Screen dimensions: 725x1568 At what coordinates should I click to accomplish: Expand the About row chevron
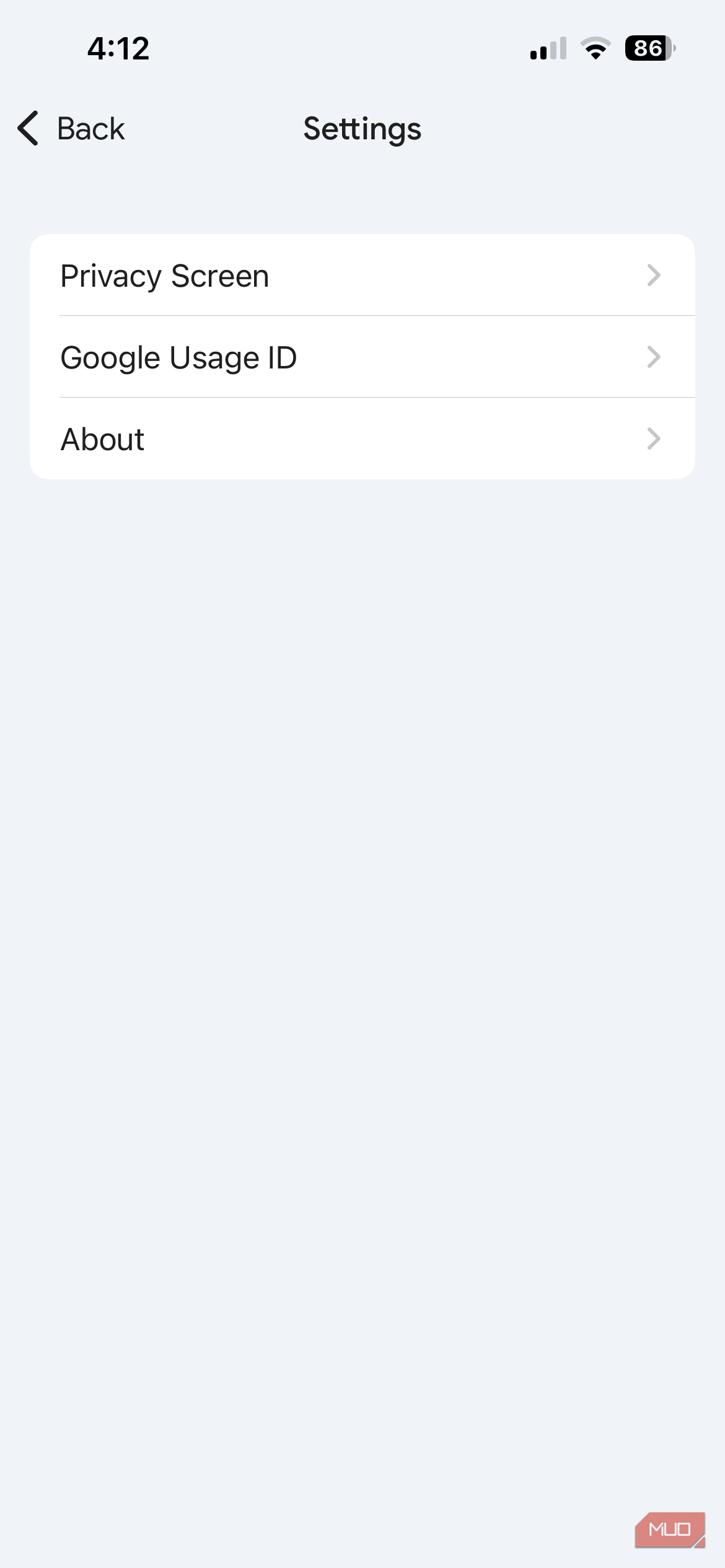[x=654, y=438]
